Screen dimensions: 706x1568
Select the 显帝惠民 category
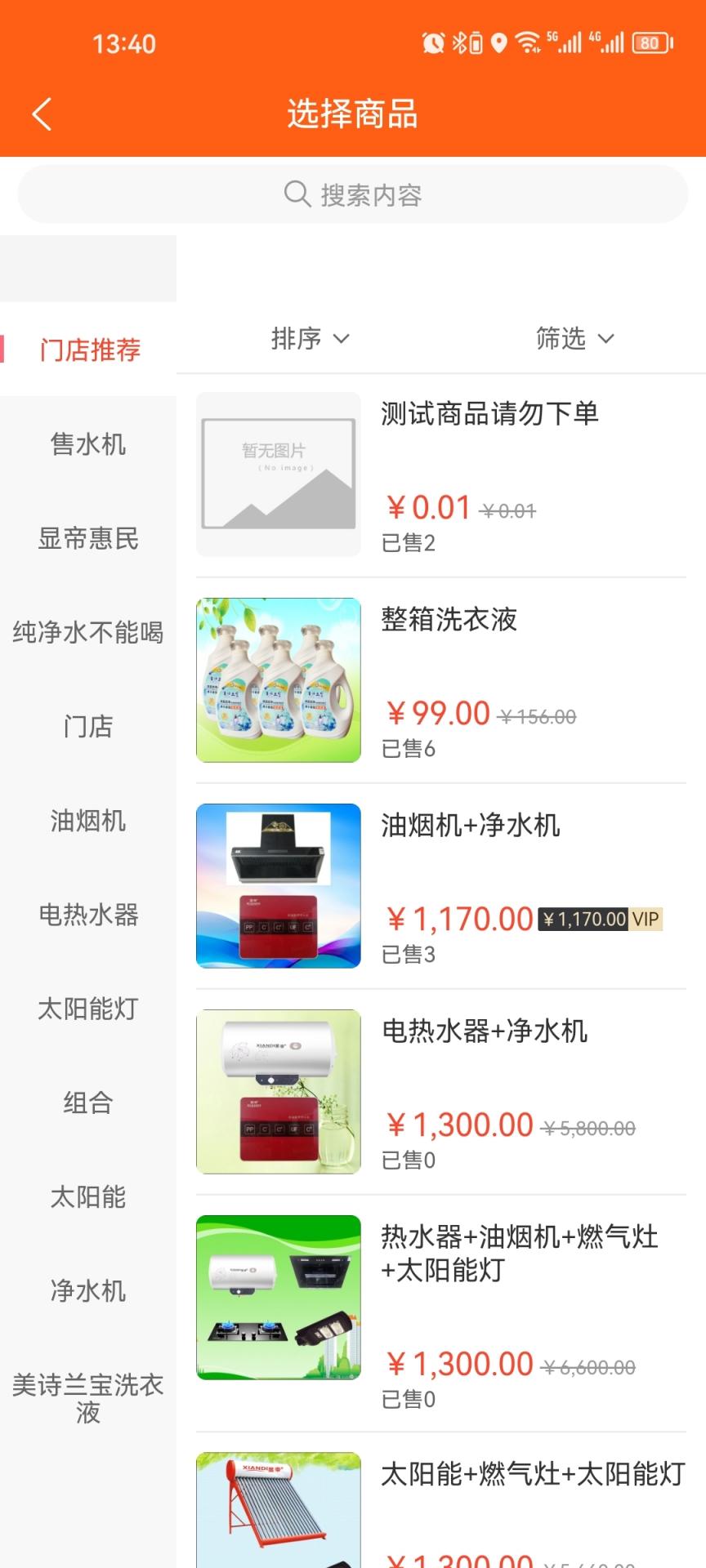point(88,538)
